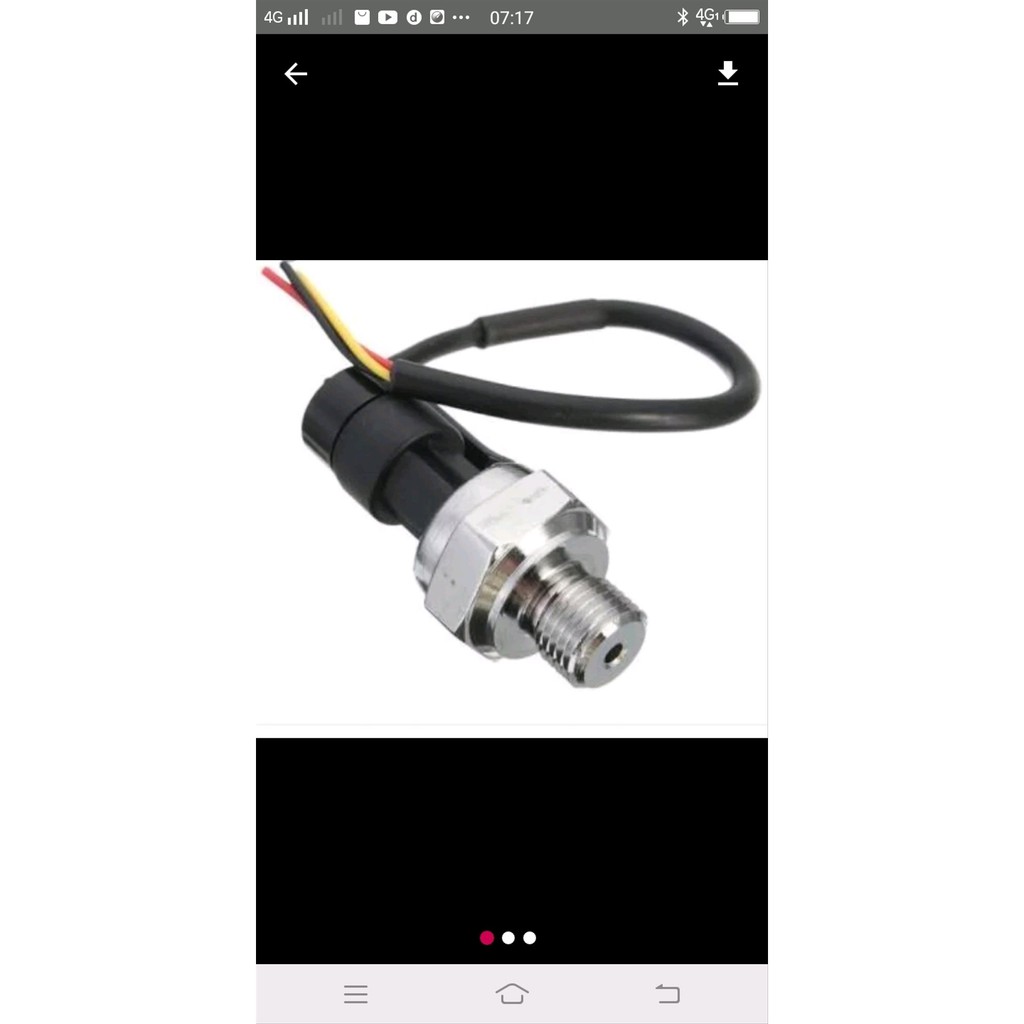Open the system menu button
Viewport: 1024px width, 1024px height.
tap(356, 994)
